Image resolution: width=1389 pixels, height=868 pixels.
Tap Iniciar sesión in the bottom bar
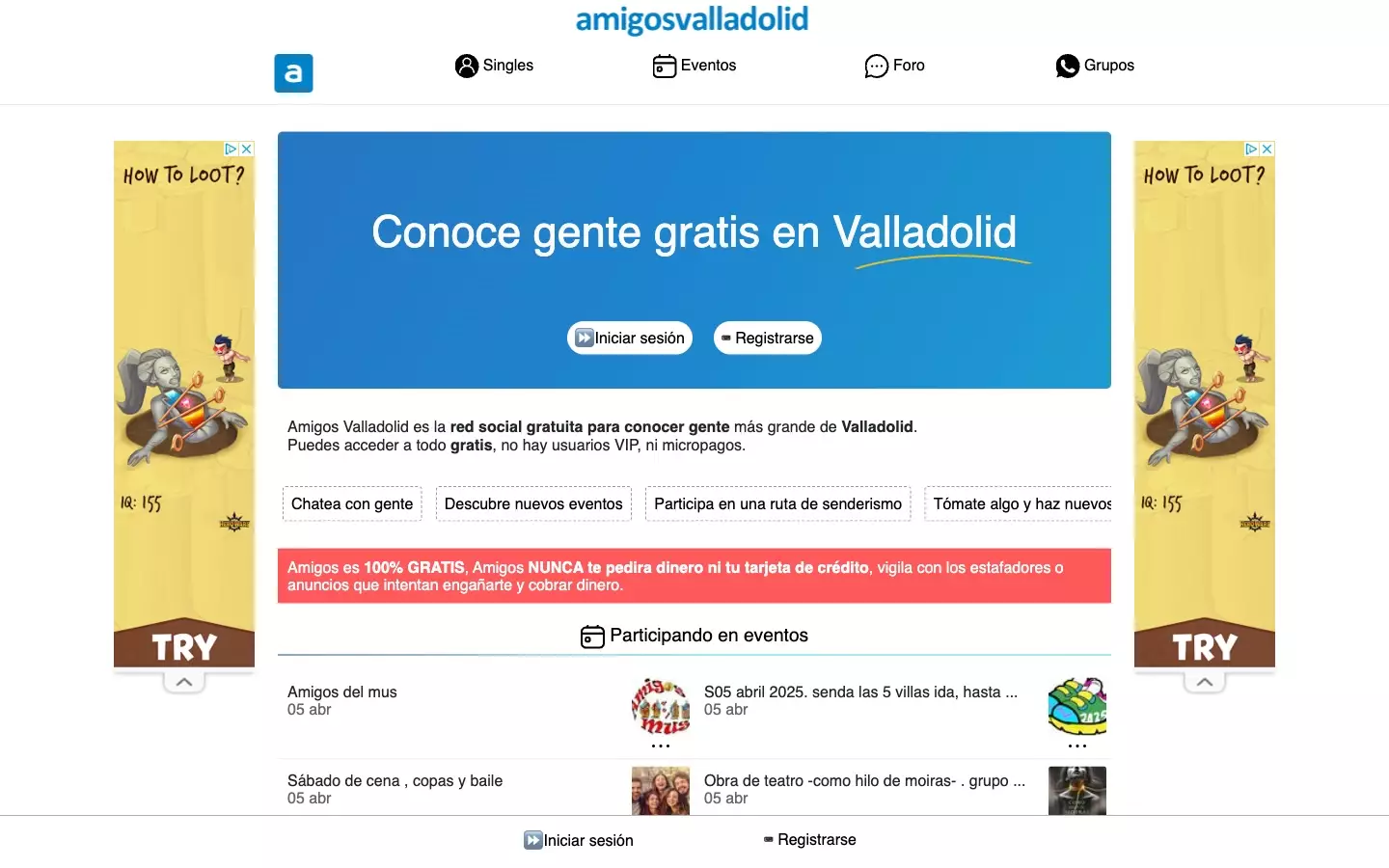(x=579, y=840)
